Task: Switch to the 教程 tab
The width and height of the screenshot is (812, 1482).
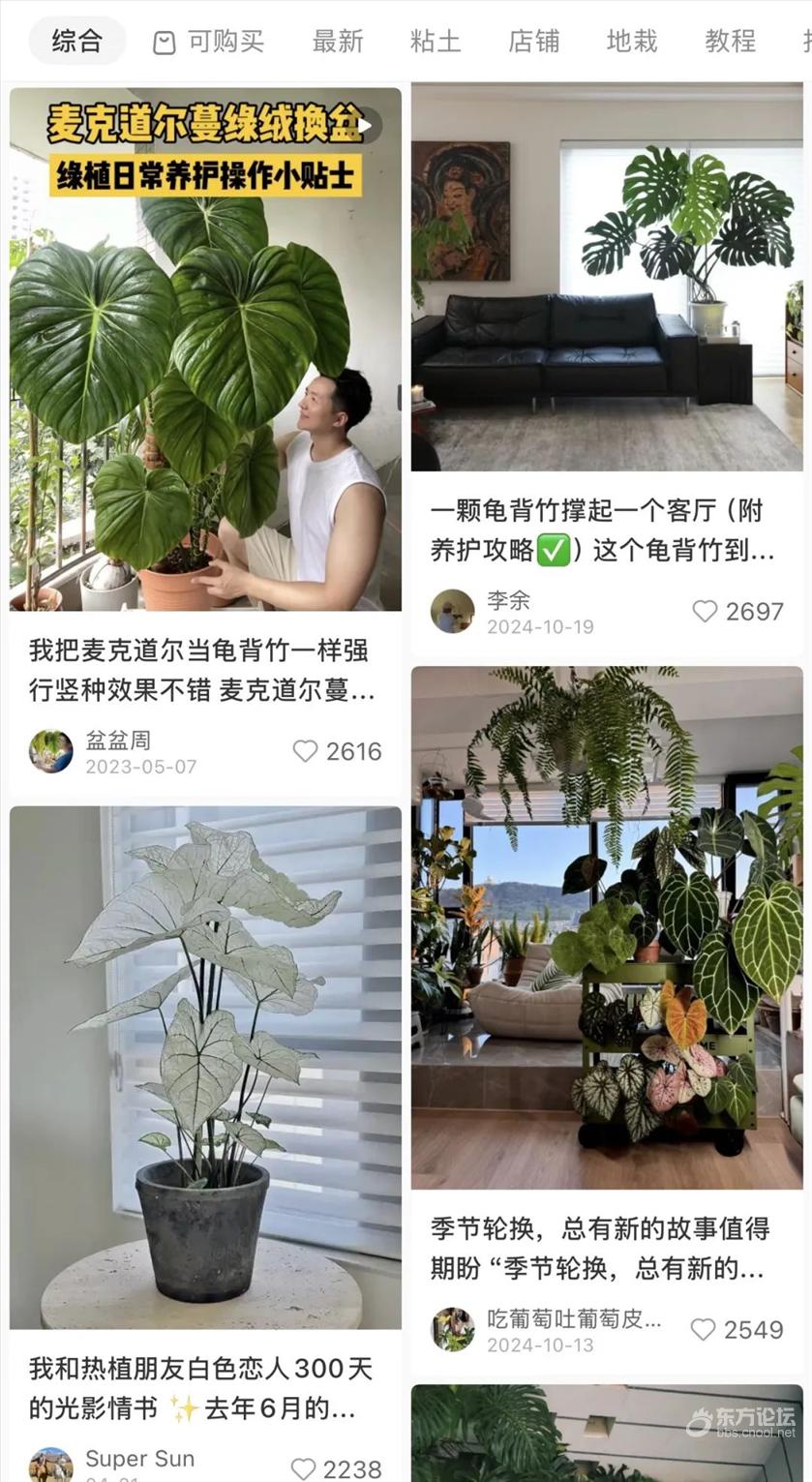Action: (x=730, y=42)
